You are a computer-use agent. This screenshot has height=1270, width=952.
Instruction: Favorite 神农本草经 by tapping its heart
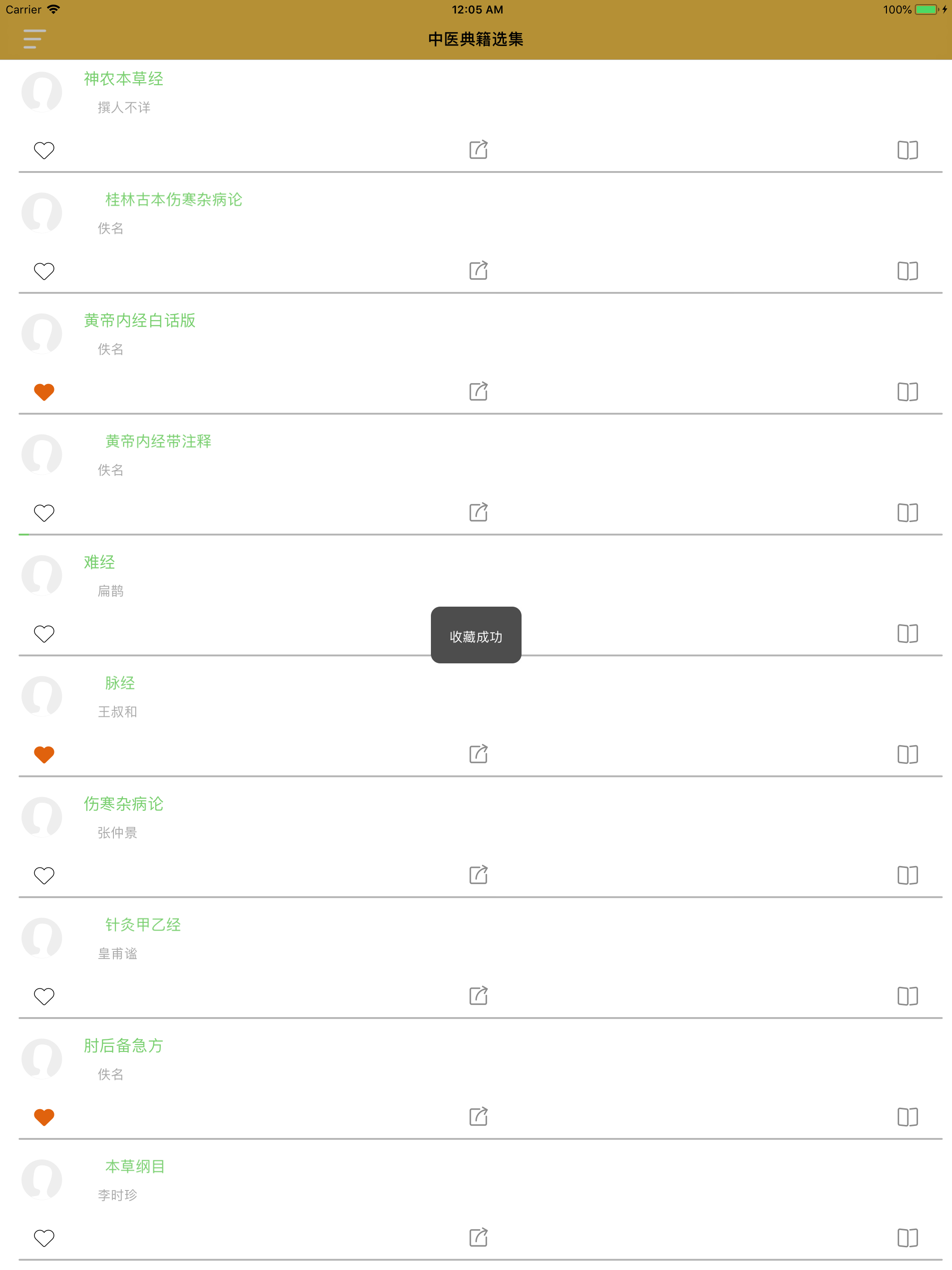click(44, 150)
